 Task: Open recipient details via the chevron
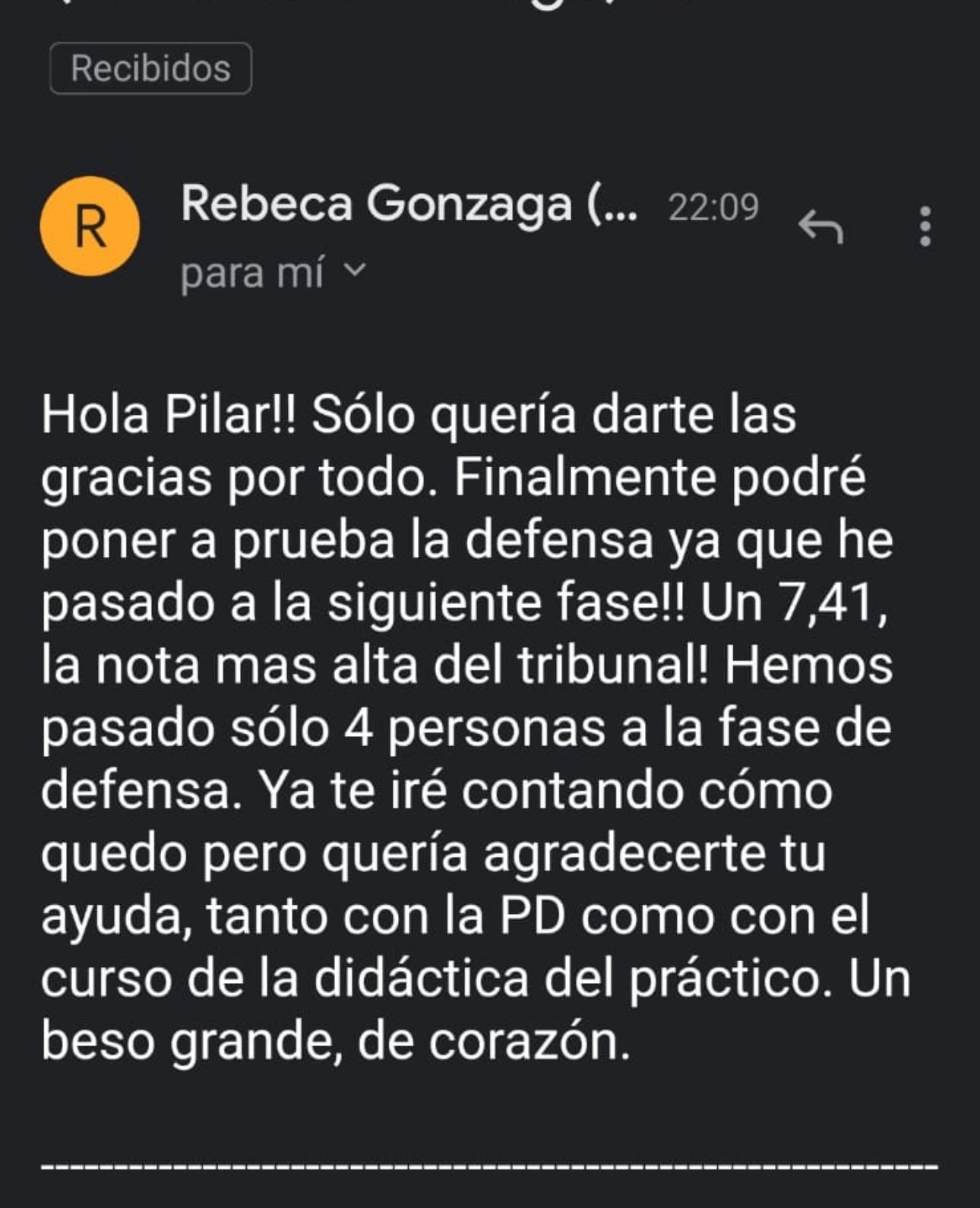point(354,272)
